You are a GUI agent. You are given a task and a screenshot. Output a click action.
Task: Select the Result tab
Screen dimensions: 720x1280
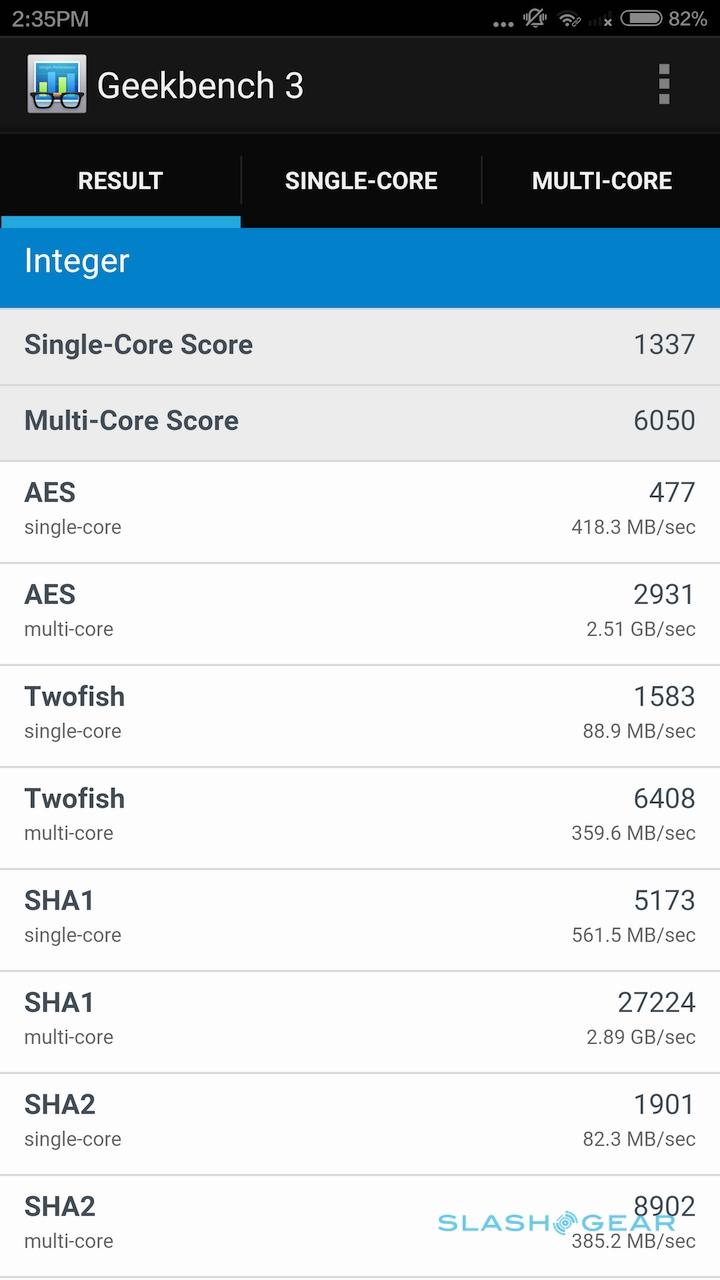[x=120, y=181]
